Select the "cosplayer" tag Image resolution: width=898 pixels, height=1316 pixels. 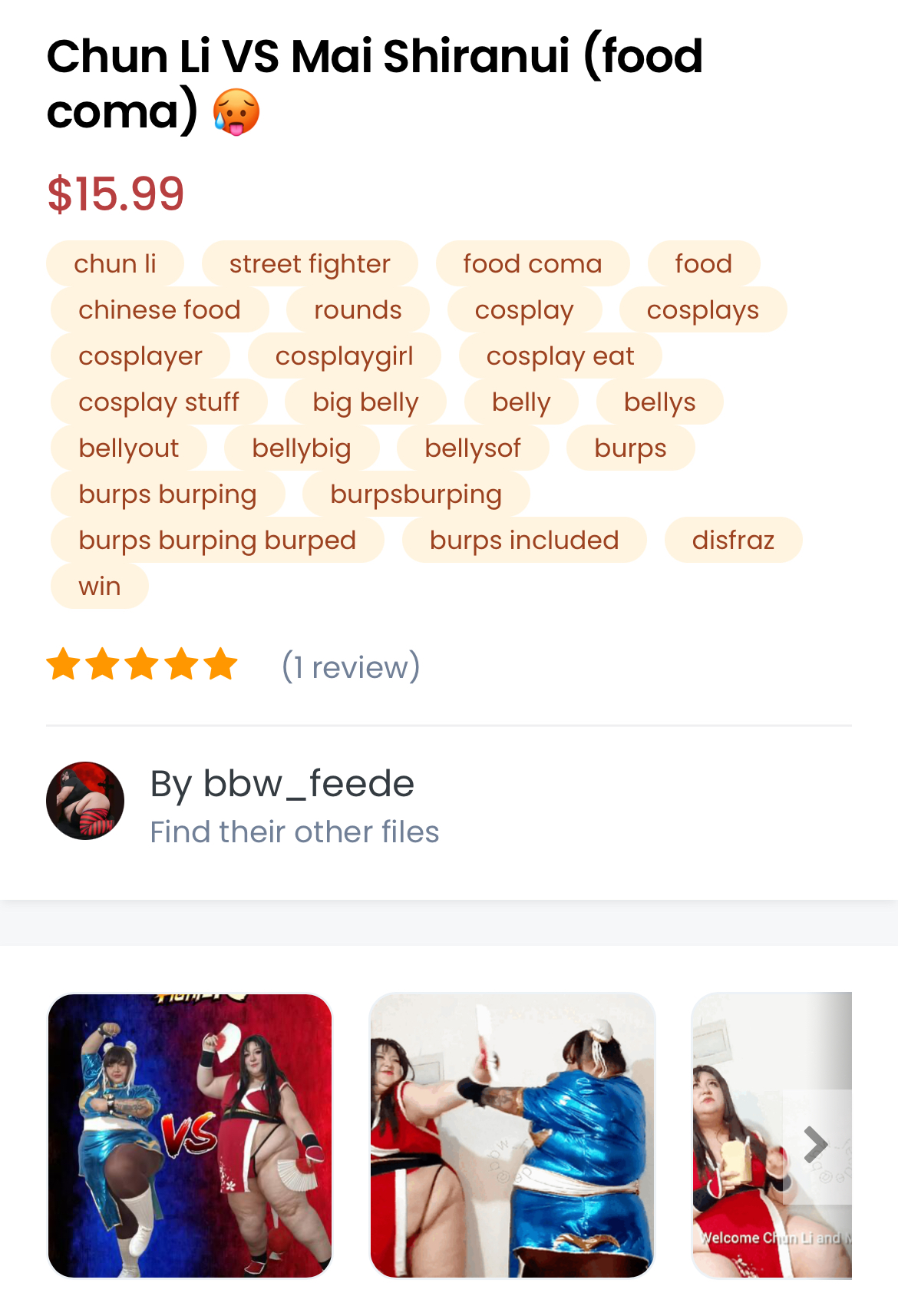pyautogui.click(x=140, y=356)
